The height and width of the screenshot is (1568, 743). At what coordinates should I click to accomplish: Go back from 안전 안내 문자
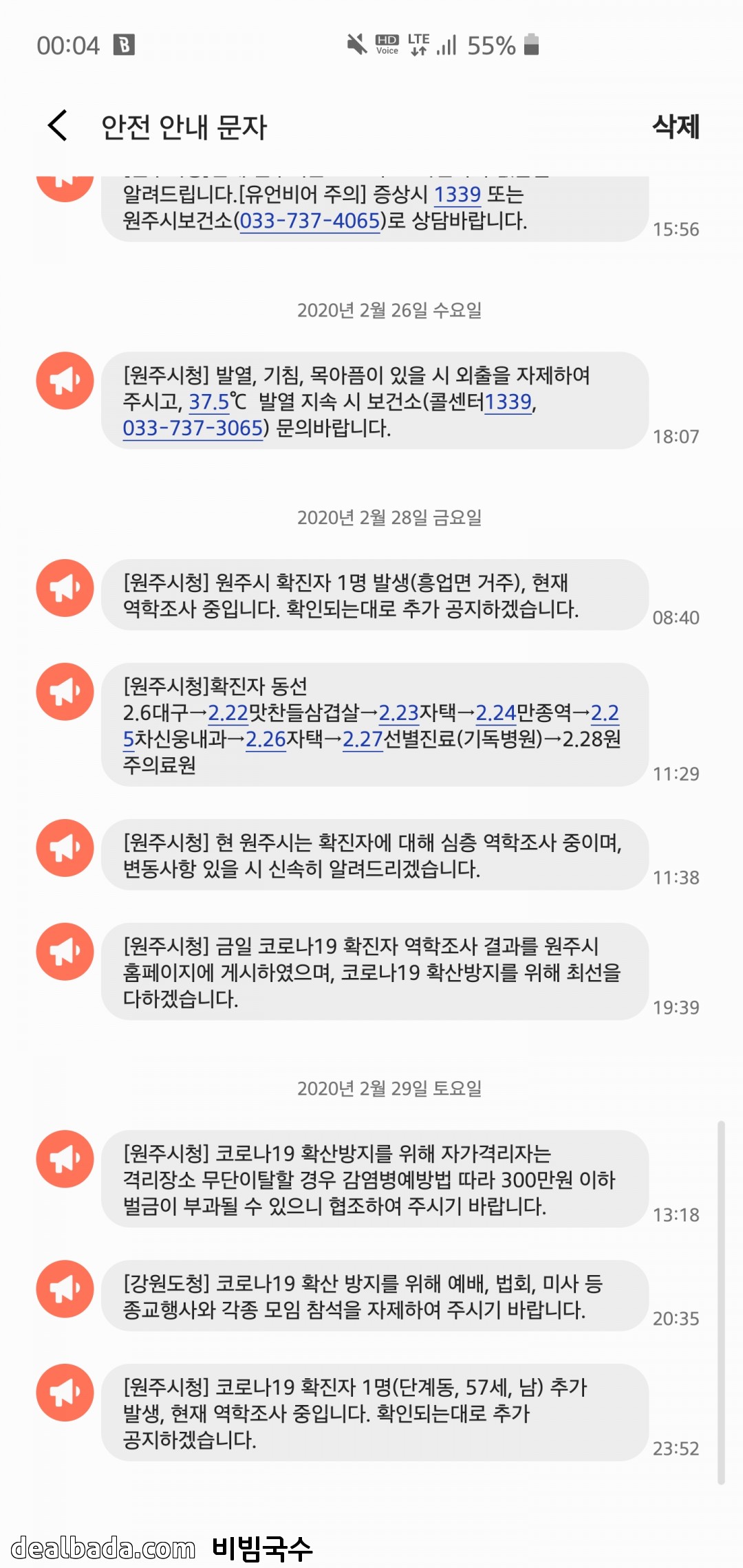point(58,126)
